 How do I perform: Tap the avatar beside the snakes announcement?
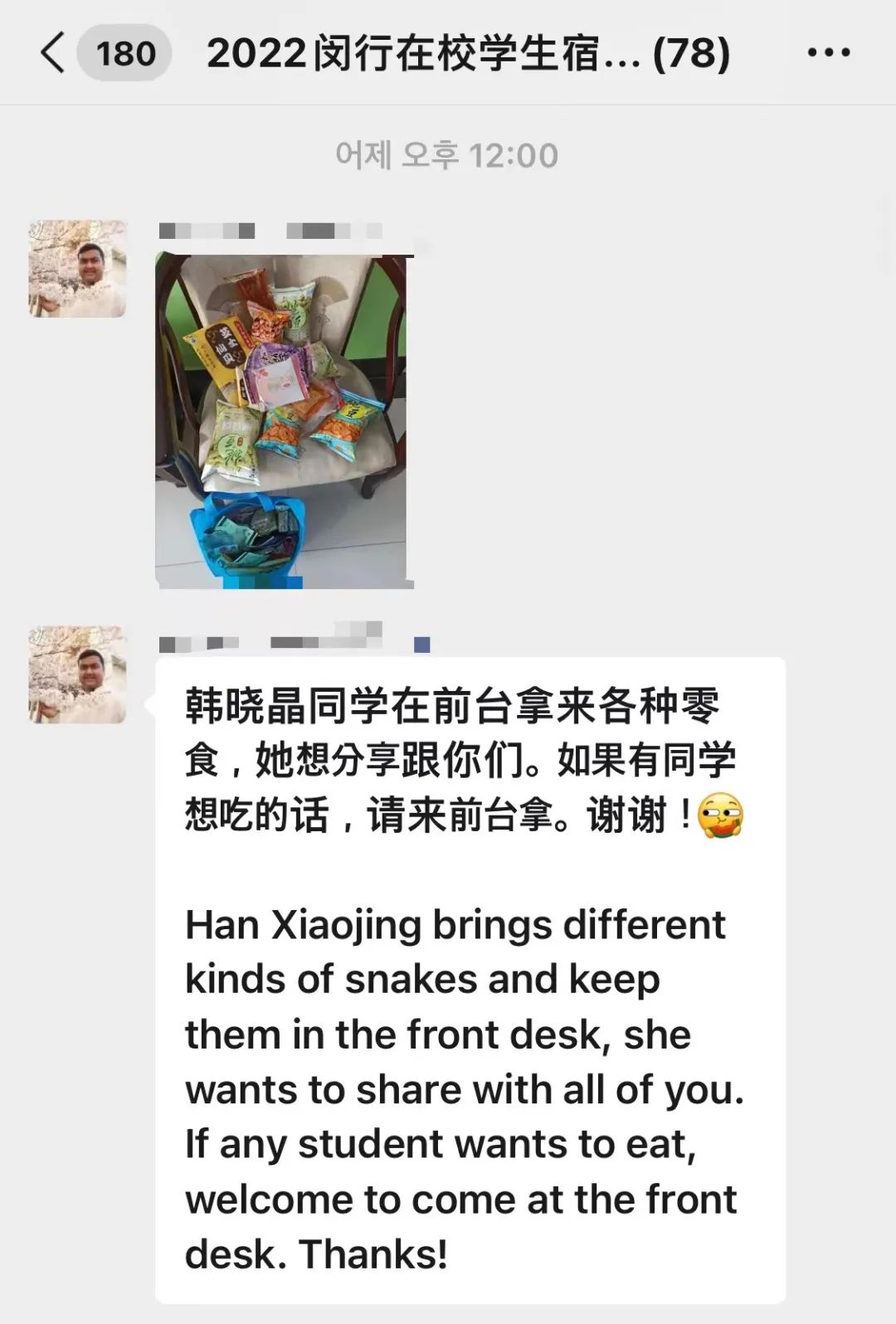click(78, 675)
